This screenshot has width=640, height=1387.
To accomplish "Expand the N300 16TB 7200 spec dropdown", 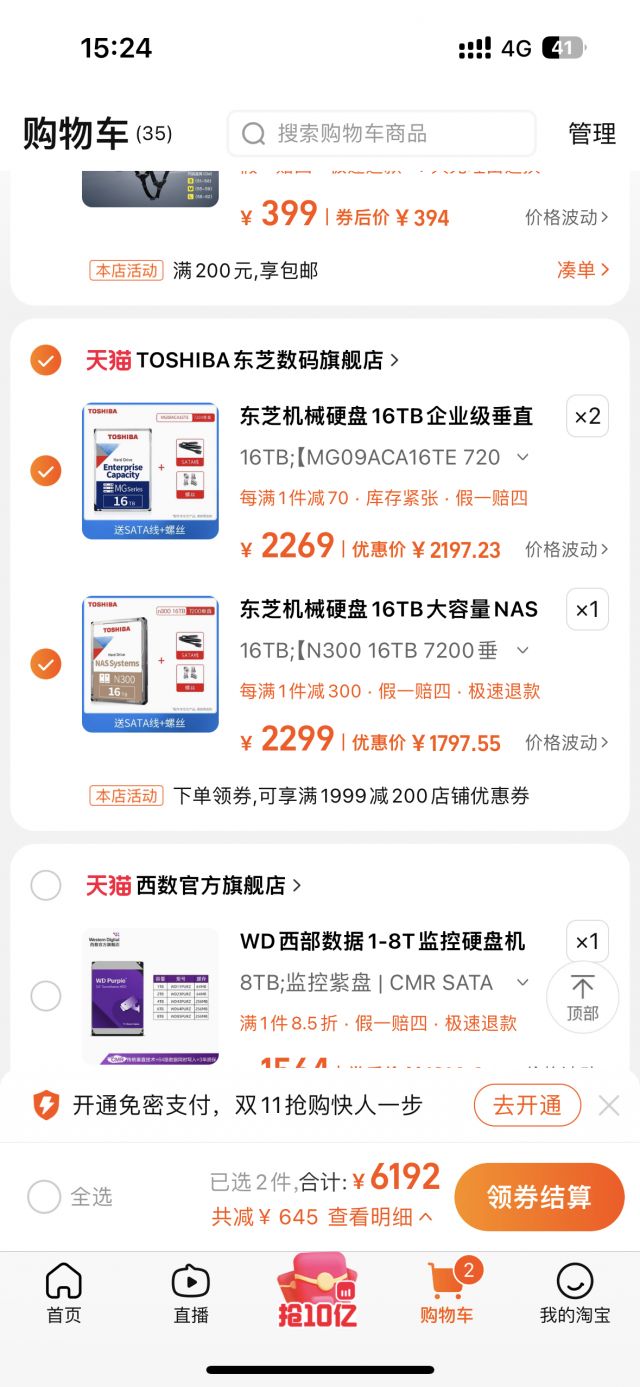I will coord(521,650).
